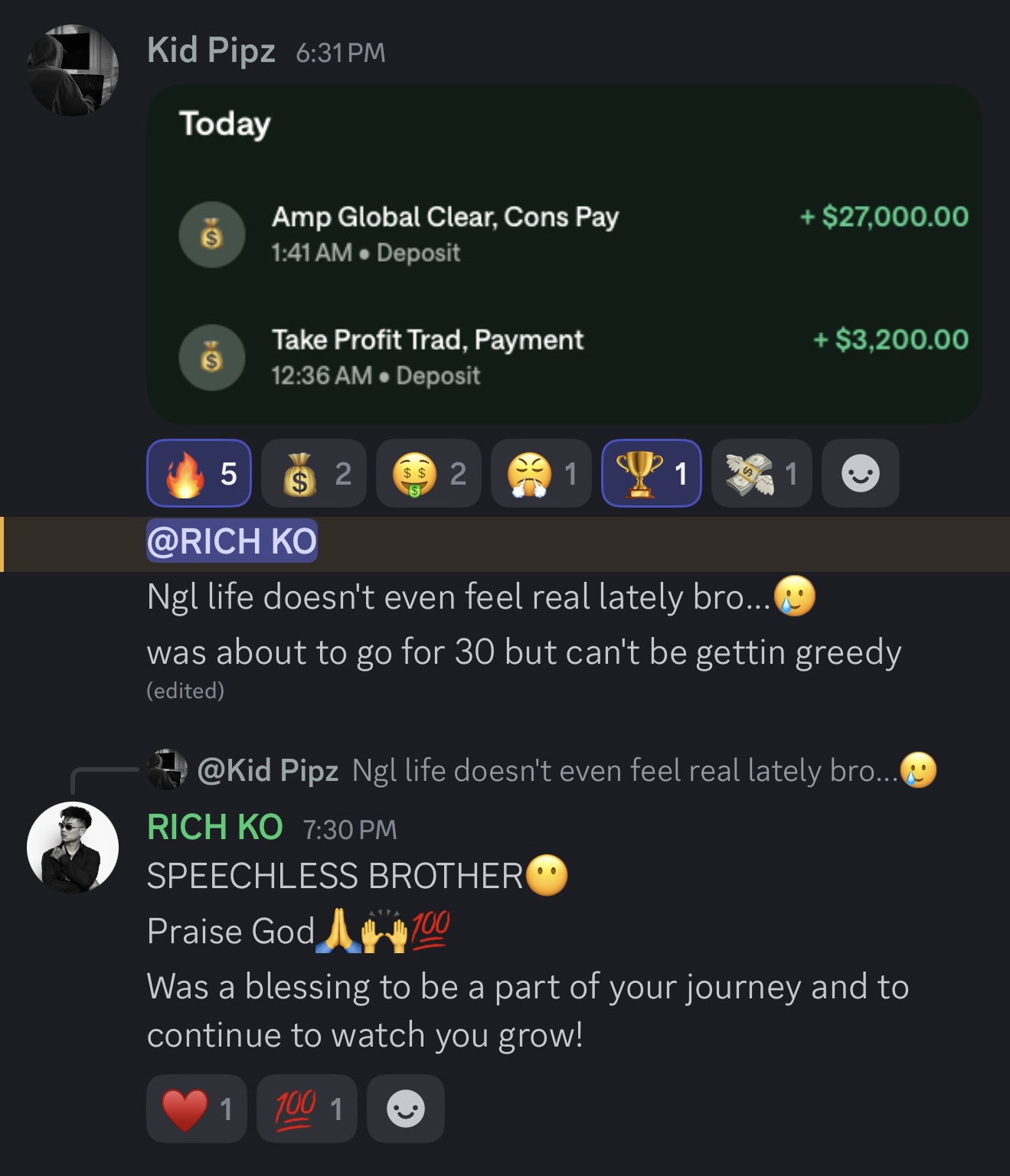Image resolution: width=1010 pixels, height=1176 pixels.
Task: Open RICH KO's profile picture
Action: pyautogui.click(x=73, y=847)
